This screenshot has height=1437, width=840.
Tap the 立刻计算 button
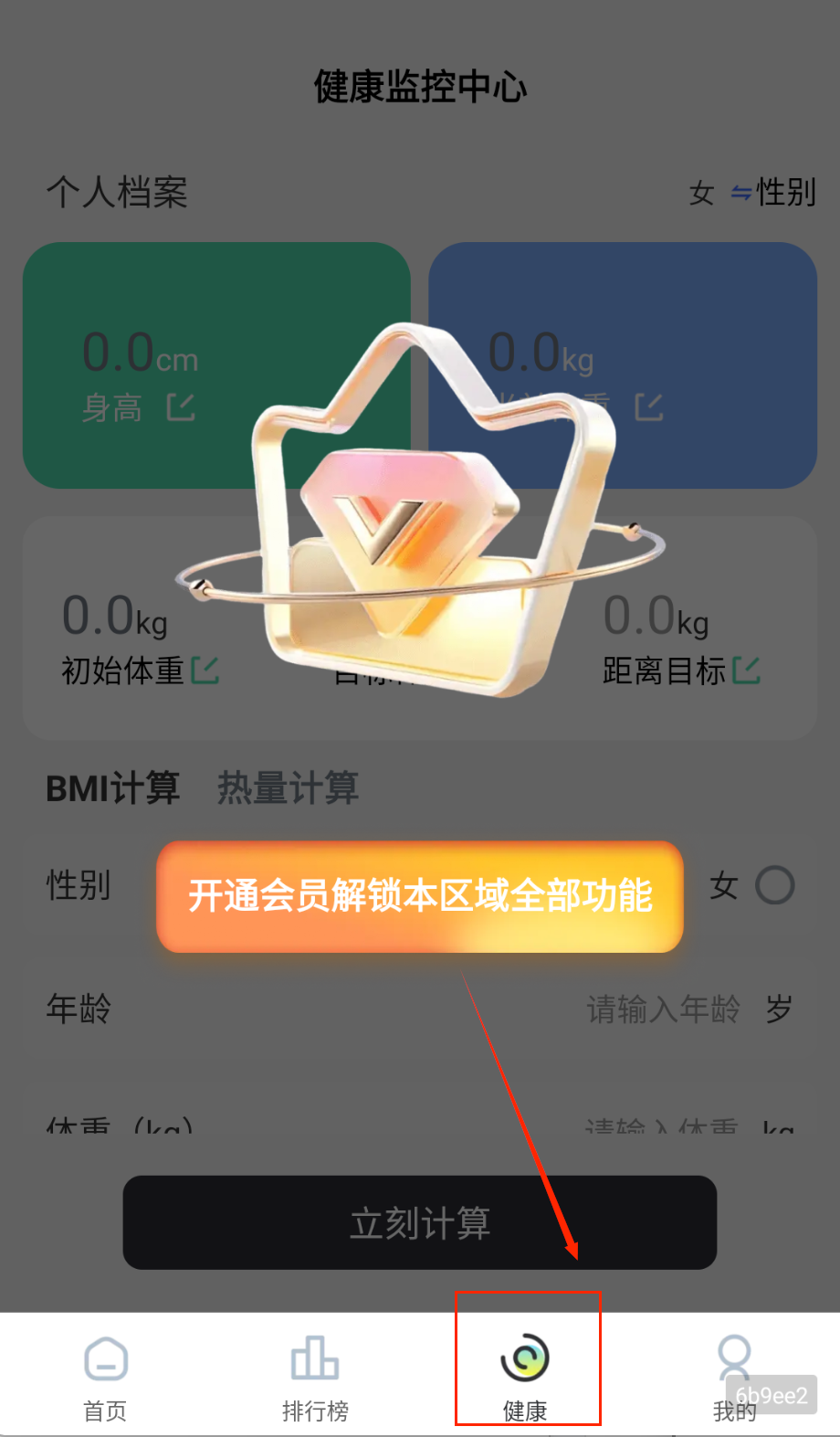pos(420,1222)
